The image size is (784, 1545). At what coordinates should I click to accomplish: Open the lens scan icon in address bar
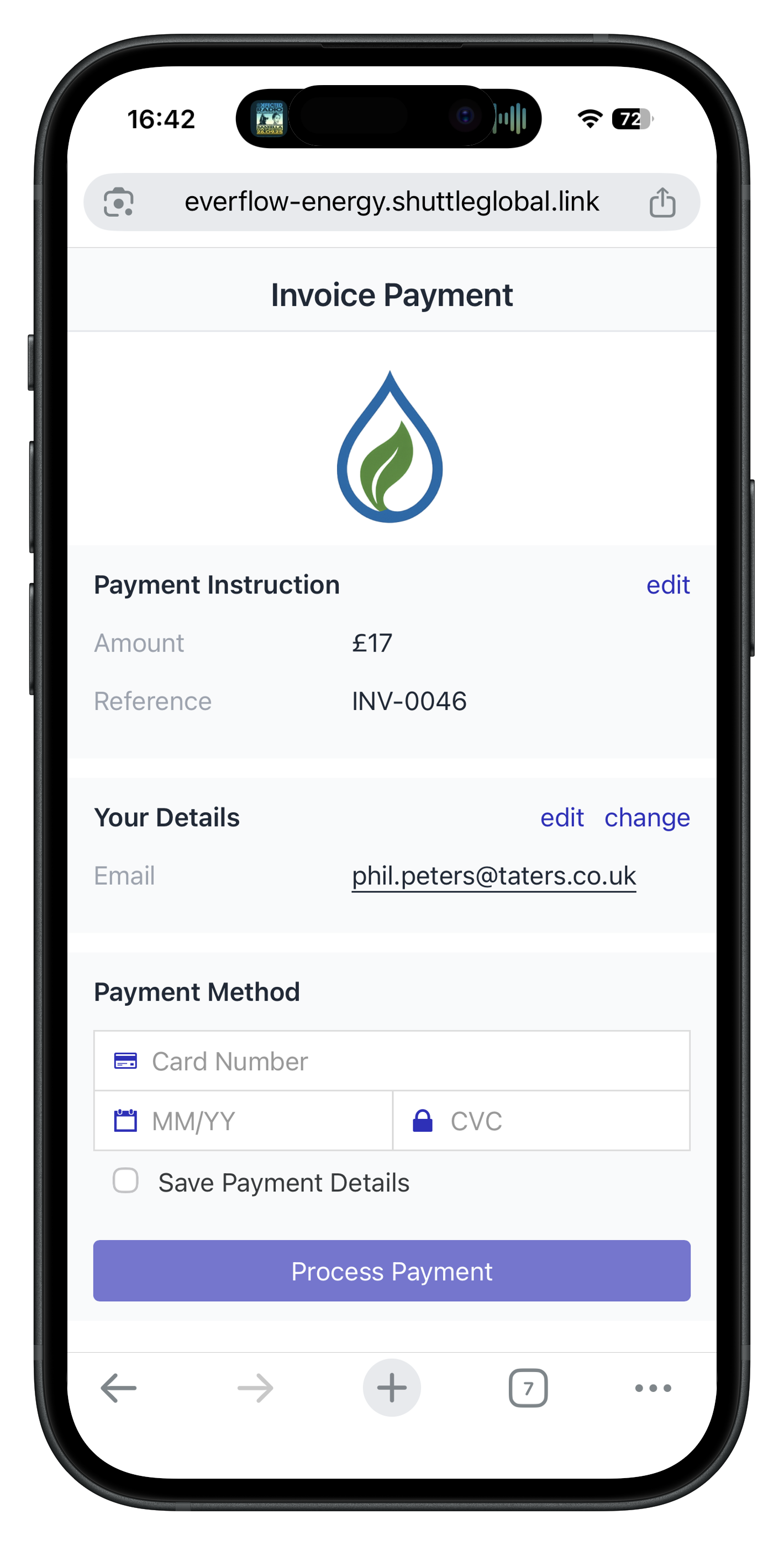tap(119, 202)
